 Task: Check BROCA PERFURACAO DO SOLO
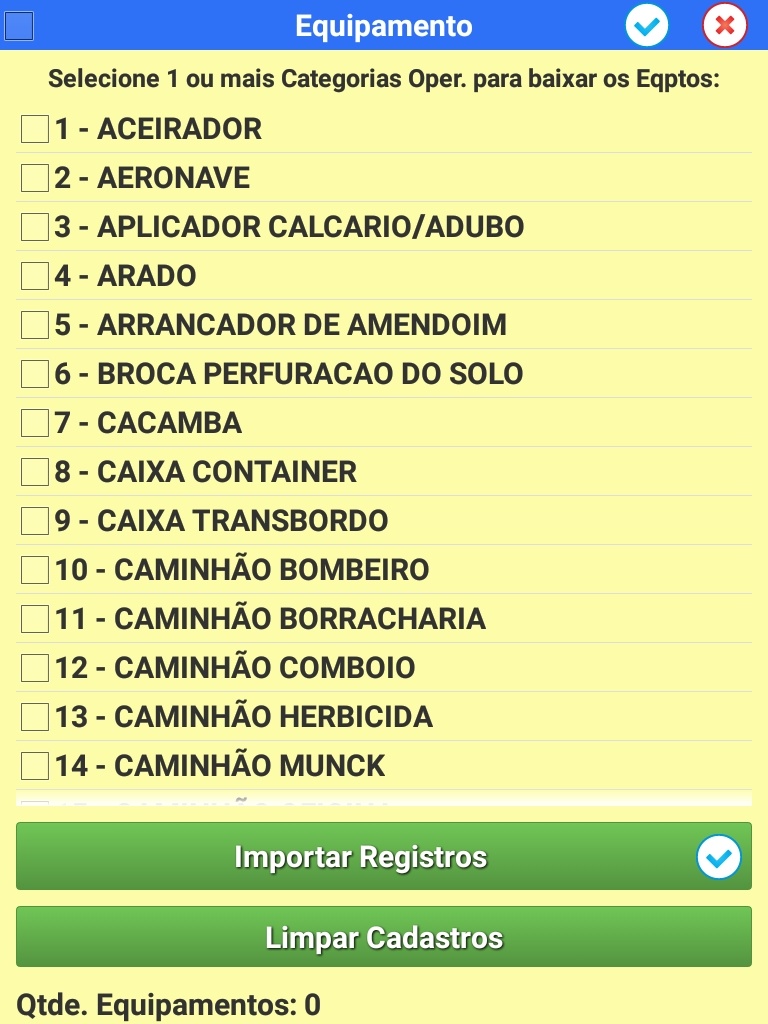pyautogui.click(x=35, y=374)
